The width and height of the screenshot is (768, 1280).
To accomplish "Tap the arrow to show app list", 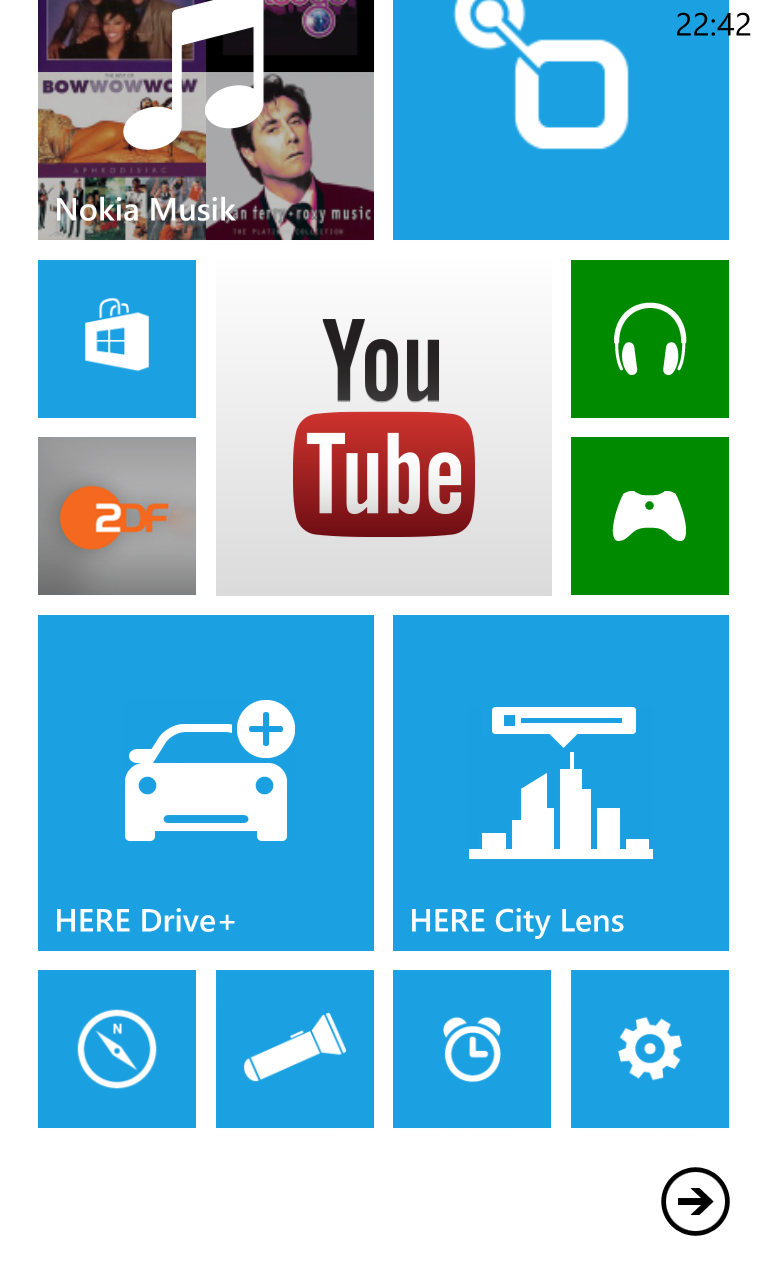I will [x=696, y=1201].
